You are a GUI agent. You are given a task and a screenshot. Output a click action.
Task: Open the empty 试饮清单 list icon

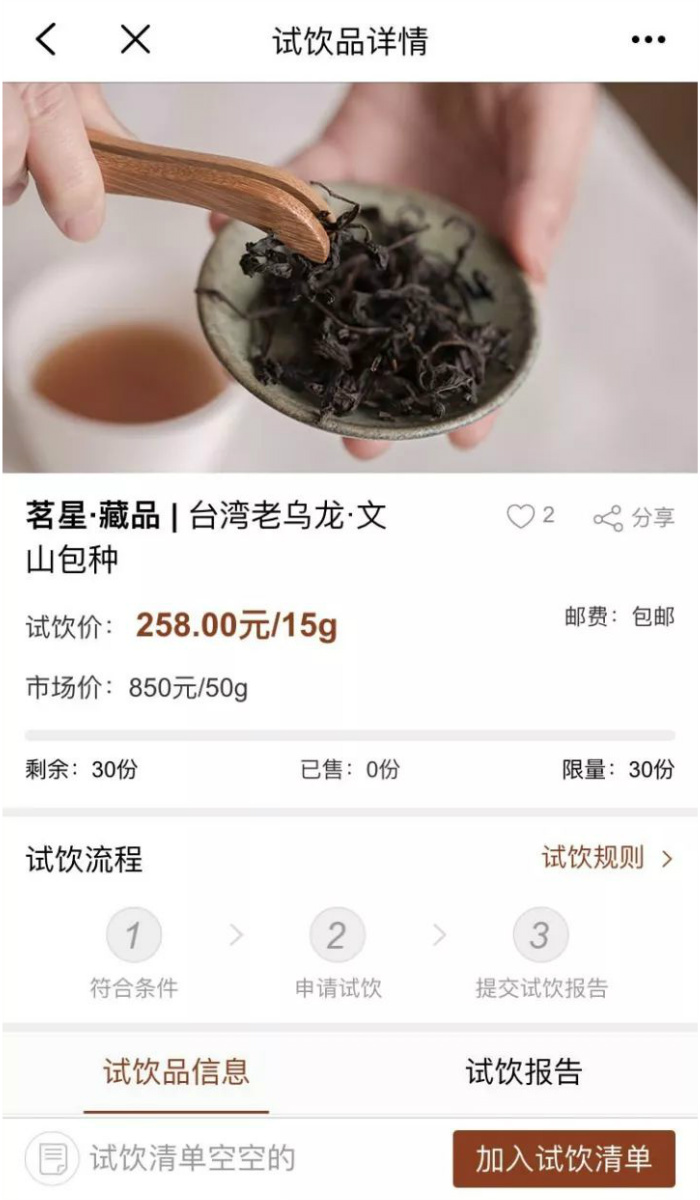pyautogui.click(x=52, y=1159)
